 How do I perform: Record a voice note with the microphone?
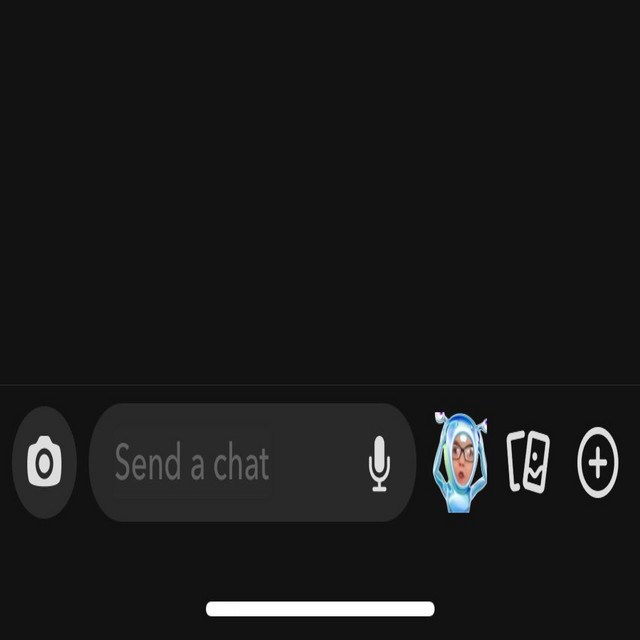pos(379,464)
